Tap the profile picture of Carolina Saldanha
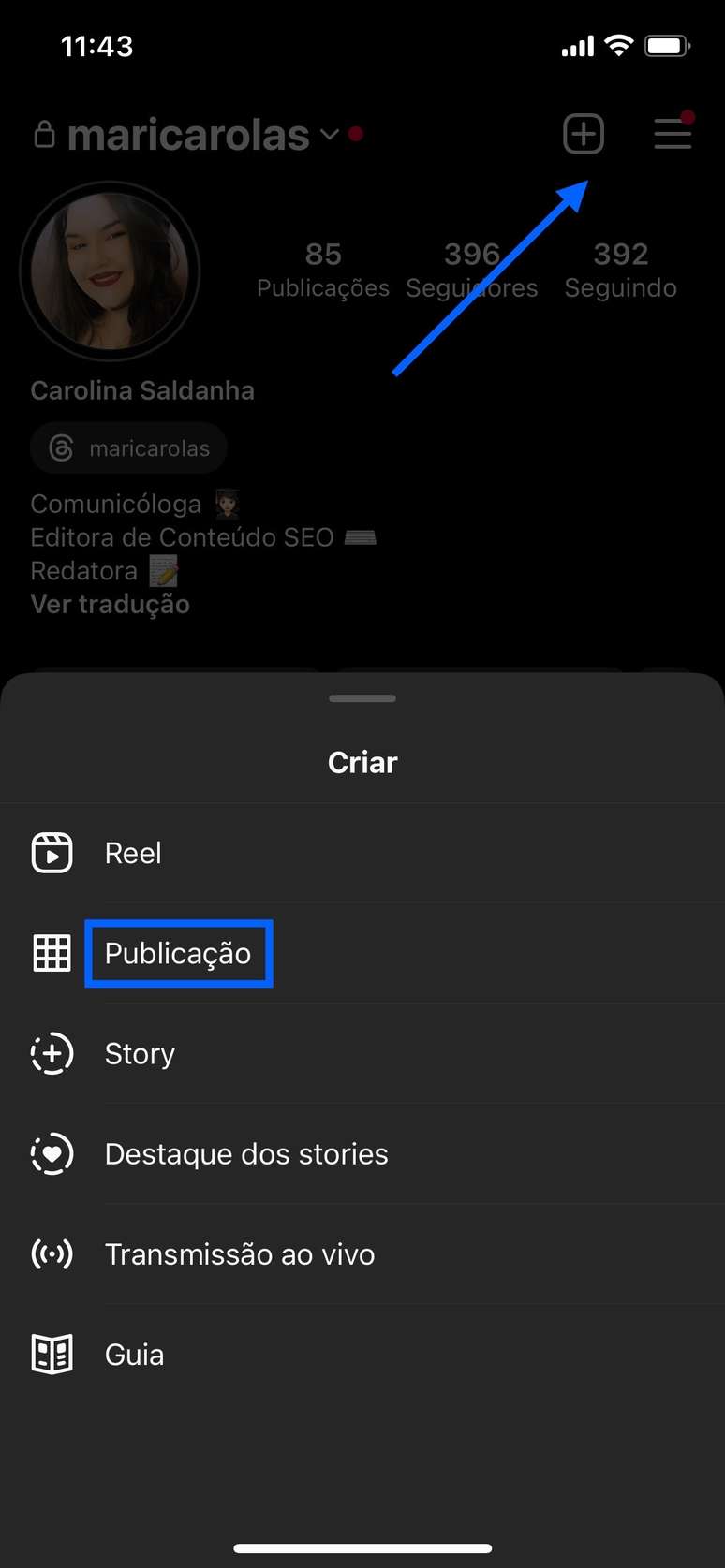Image resolution: width=725 pixels, height=1568 pixels. coord(110,271)
